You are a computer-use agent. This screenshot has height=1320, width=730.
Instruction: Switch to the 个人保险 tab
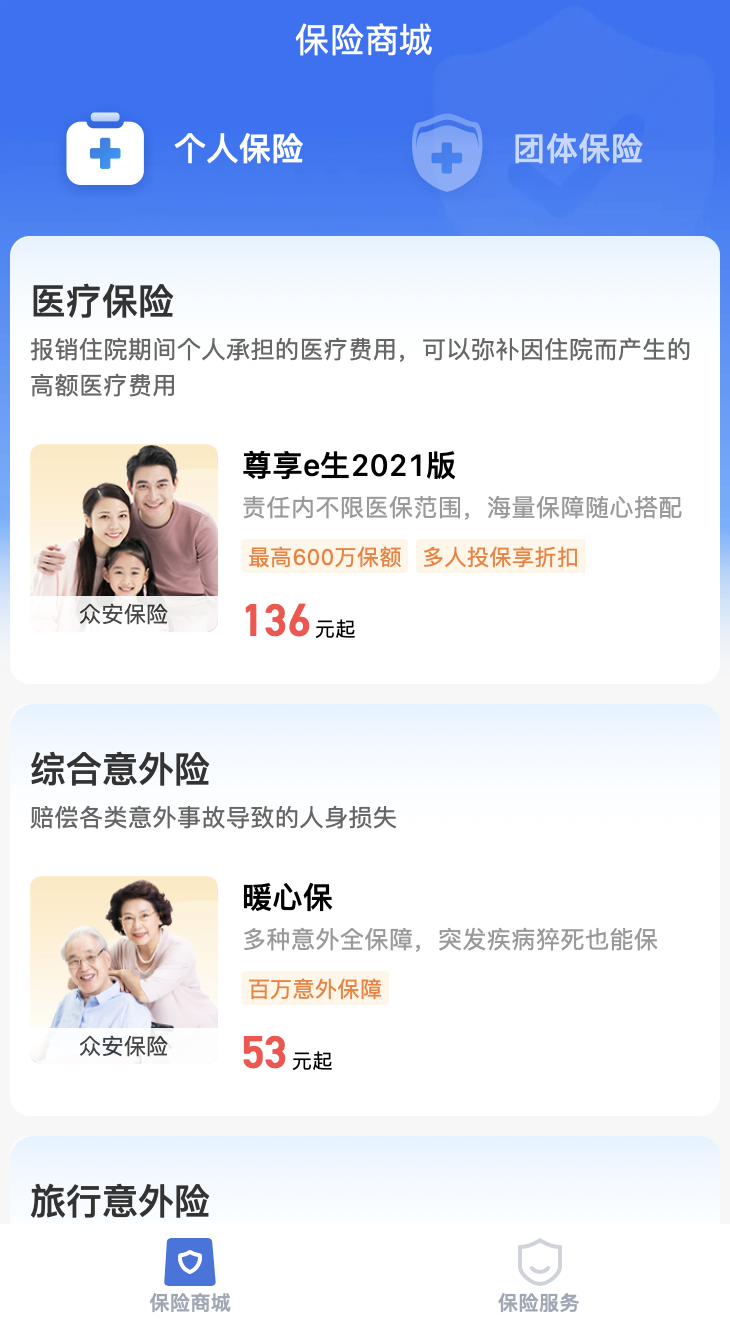click(186, 150)
